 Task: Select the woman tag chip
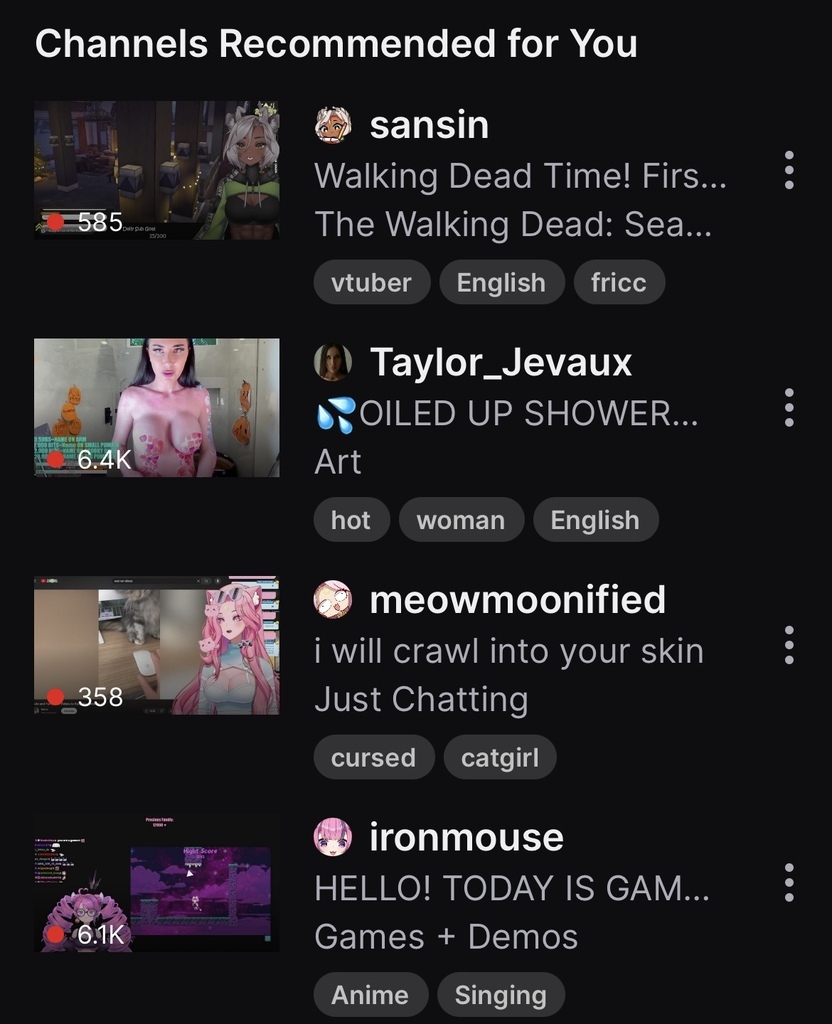point(460,520)
